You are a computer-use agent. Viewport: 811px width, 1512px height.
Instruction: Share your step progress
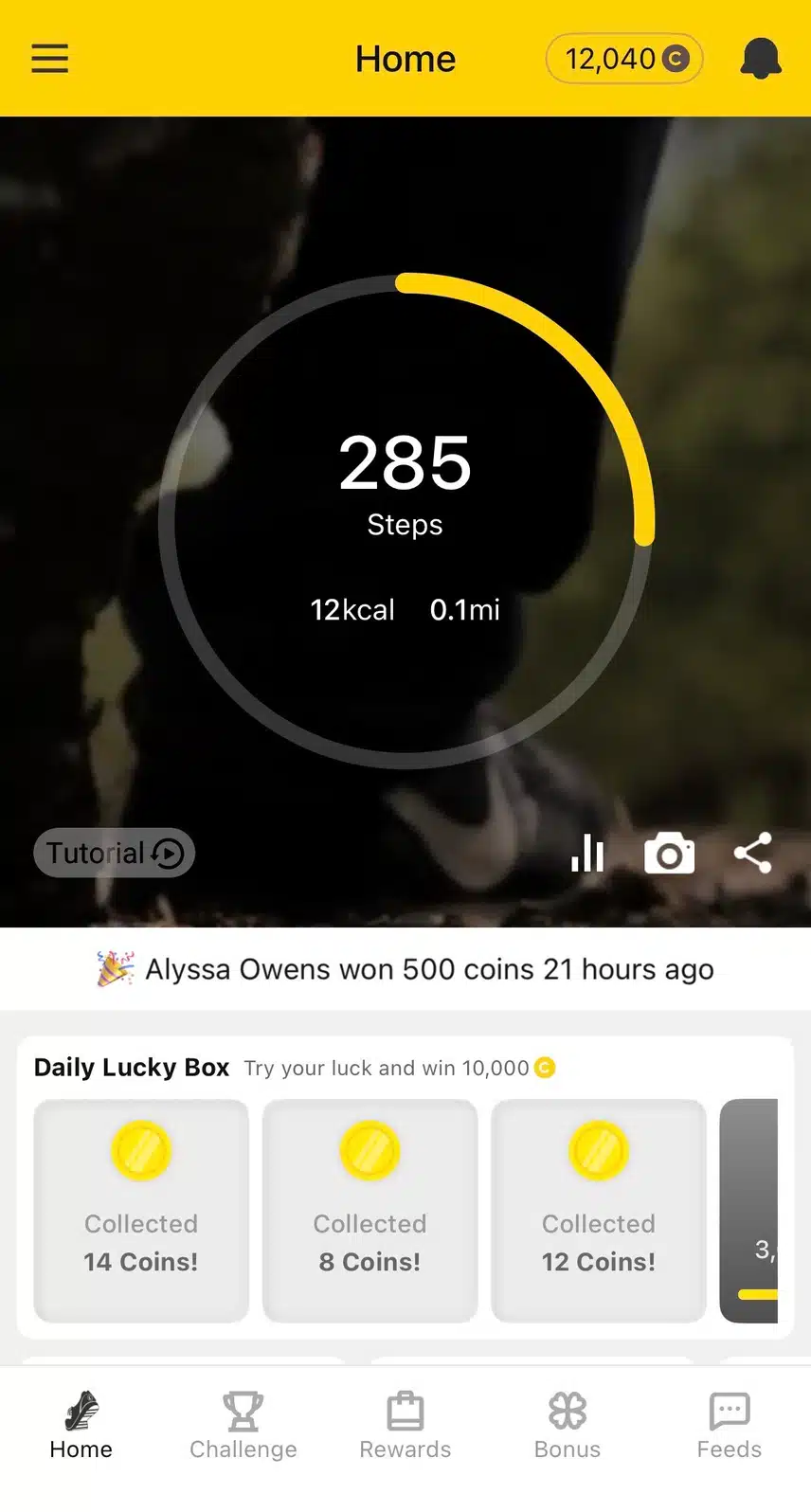click(753, 853)
